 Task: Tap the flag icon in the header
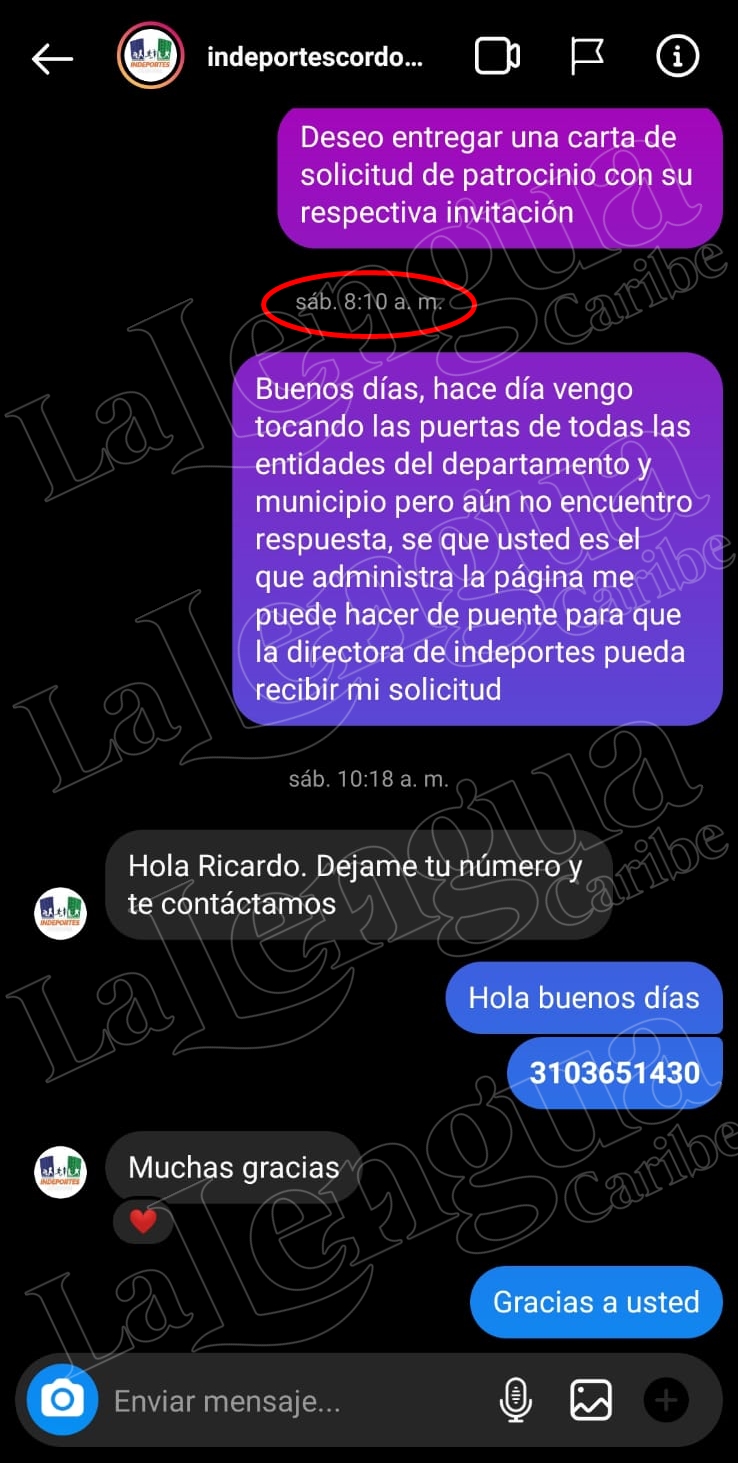(587, 57)
